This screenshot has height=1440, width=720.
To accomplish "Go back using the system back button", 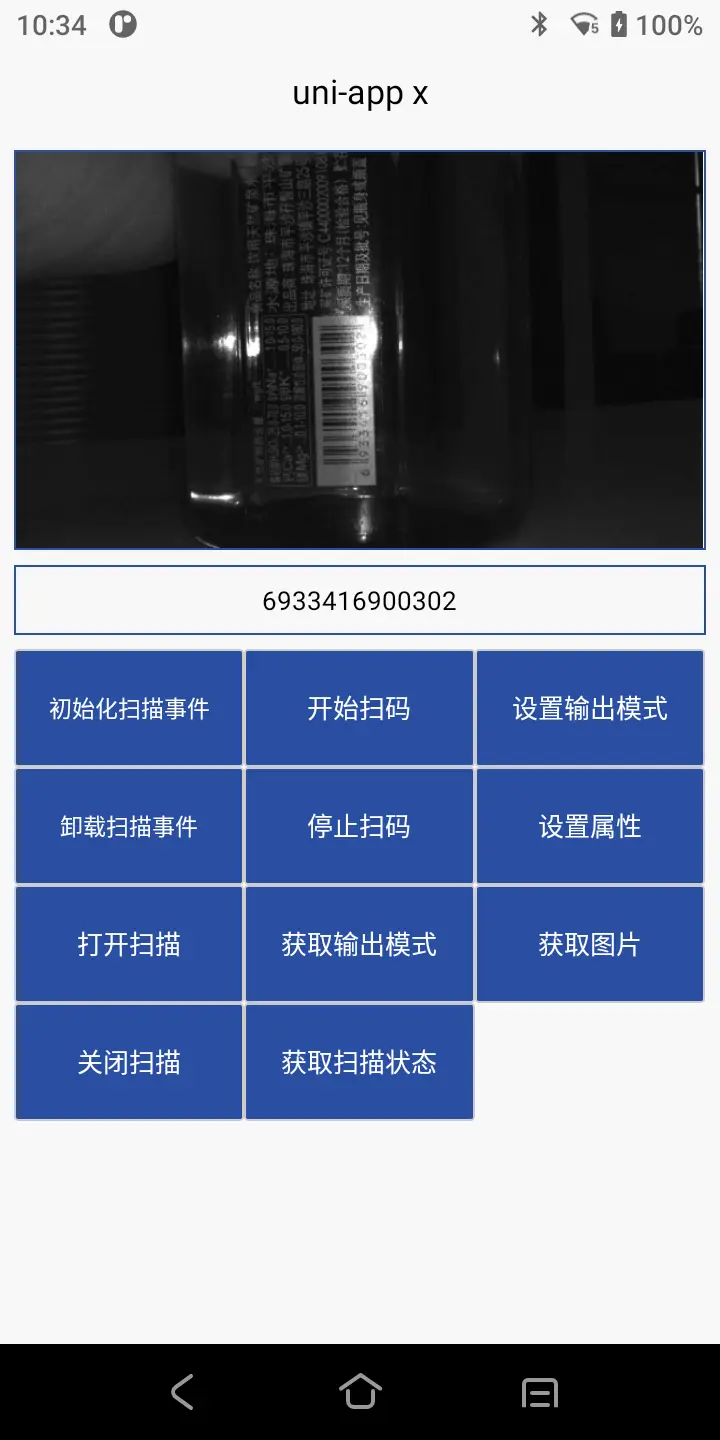I will pyautogui.click(x=181, y=1392).
